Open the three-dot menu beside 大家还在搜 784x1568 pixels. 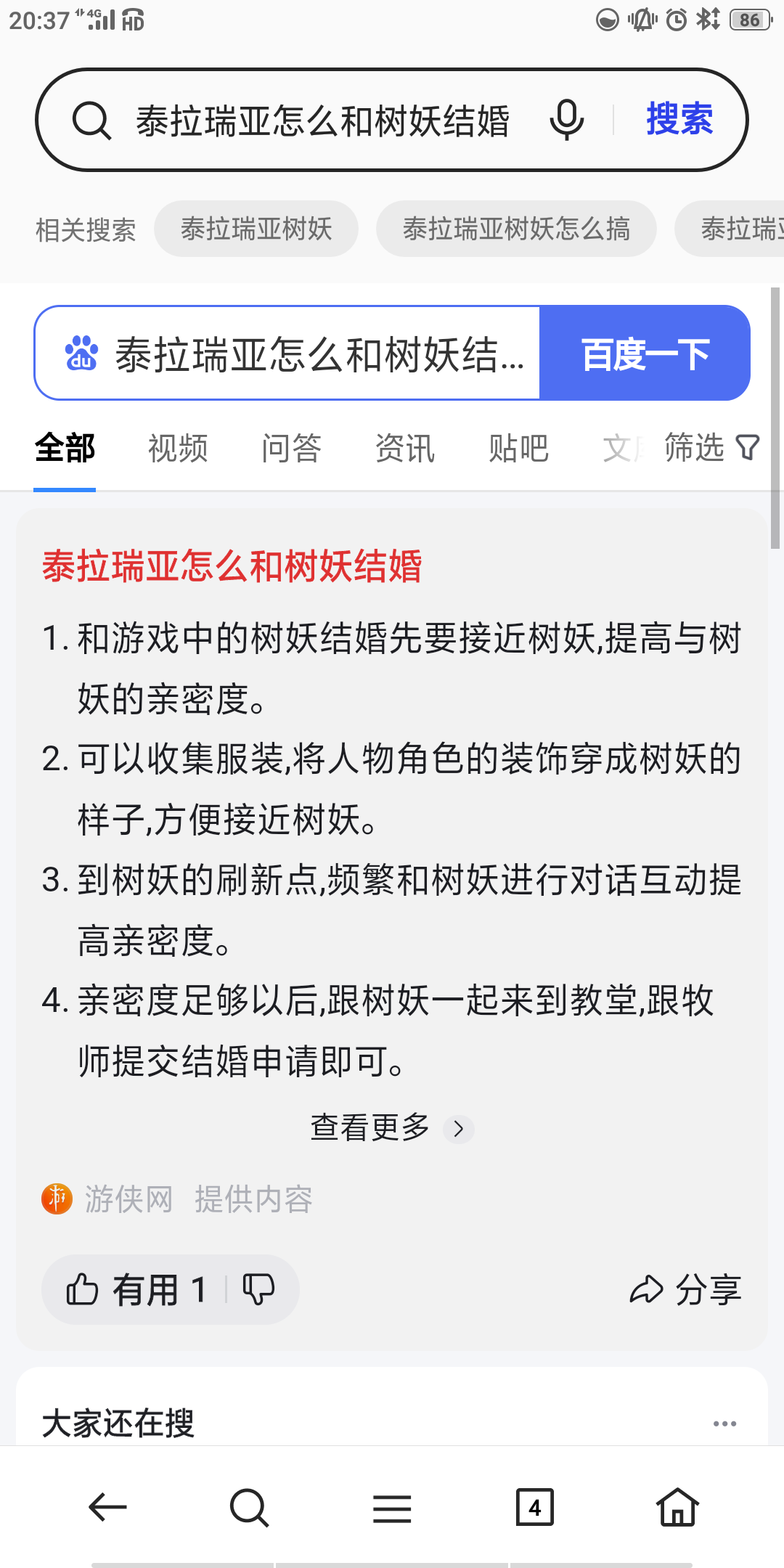[x=724, y=1424]
